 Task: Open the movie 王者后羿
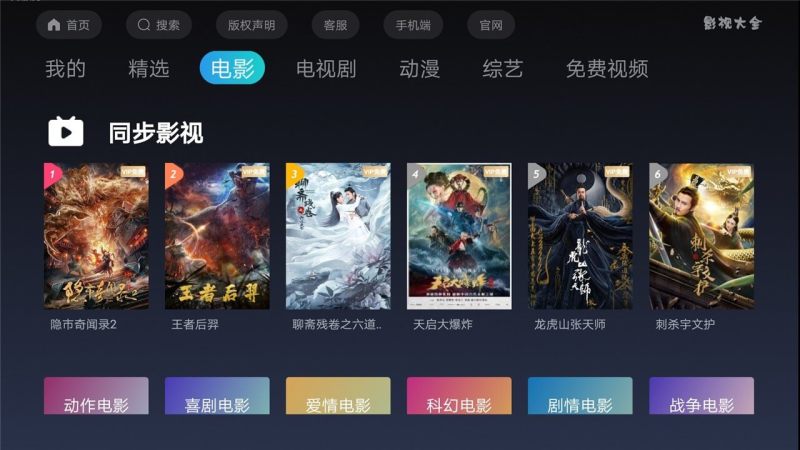[217, 236]
